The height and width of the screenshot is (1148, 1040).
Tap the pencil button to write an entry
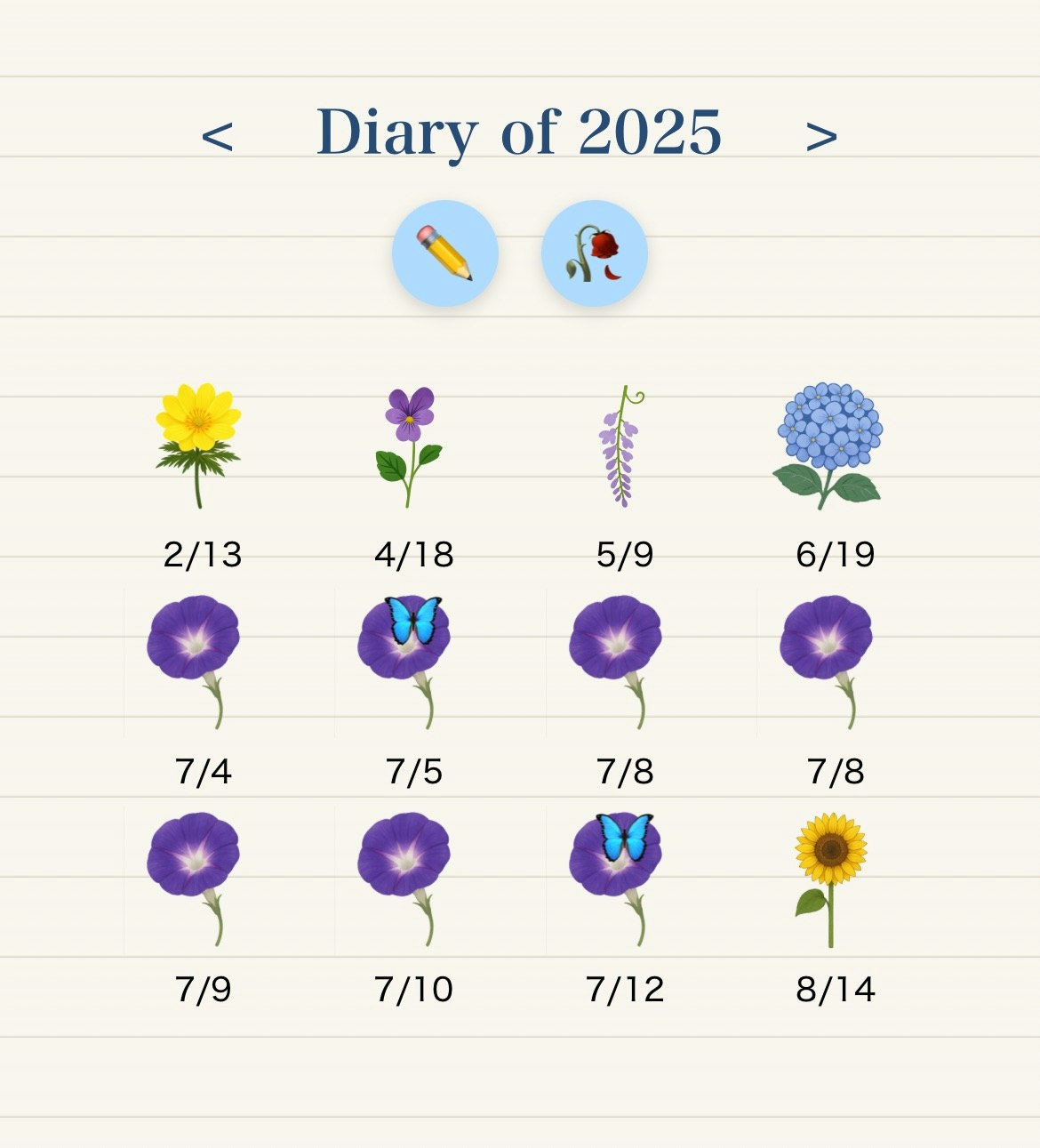(x=445, y=253)
